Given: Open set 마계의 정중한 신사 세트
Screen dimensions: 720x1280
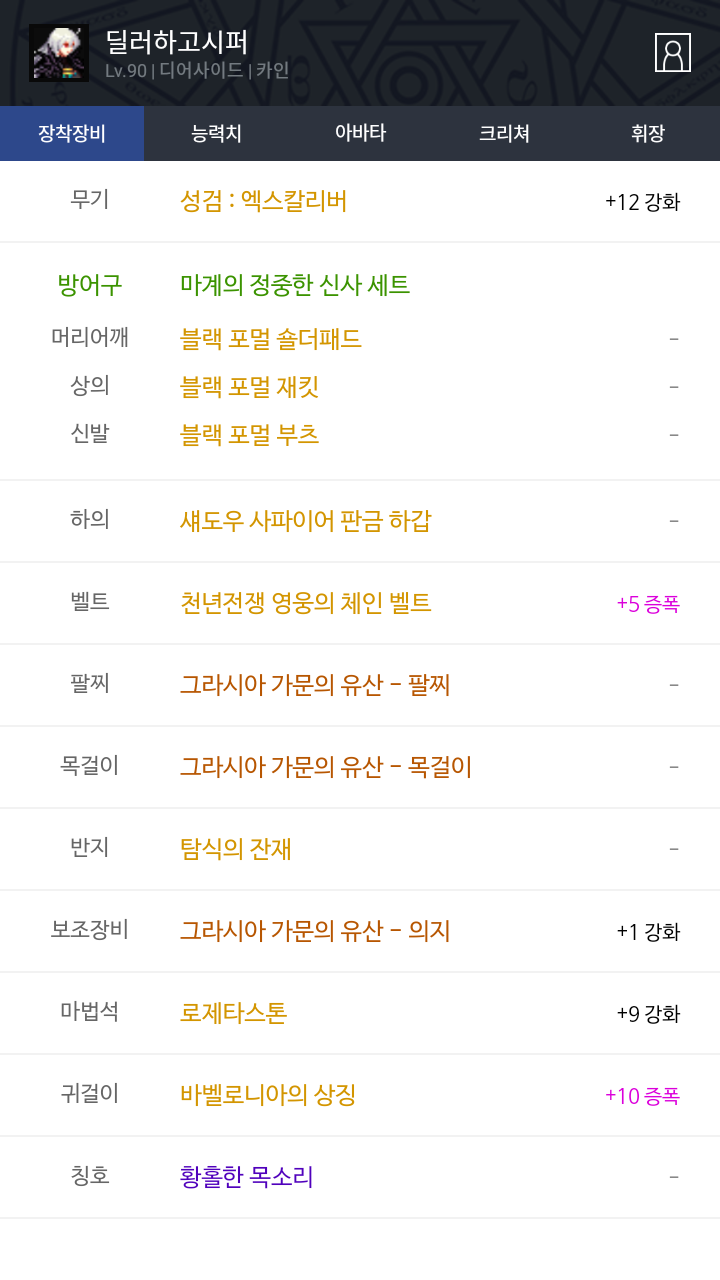Looking at the screenshot, I should (x=295, y=285).
